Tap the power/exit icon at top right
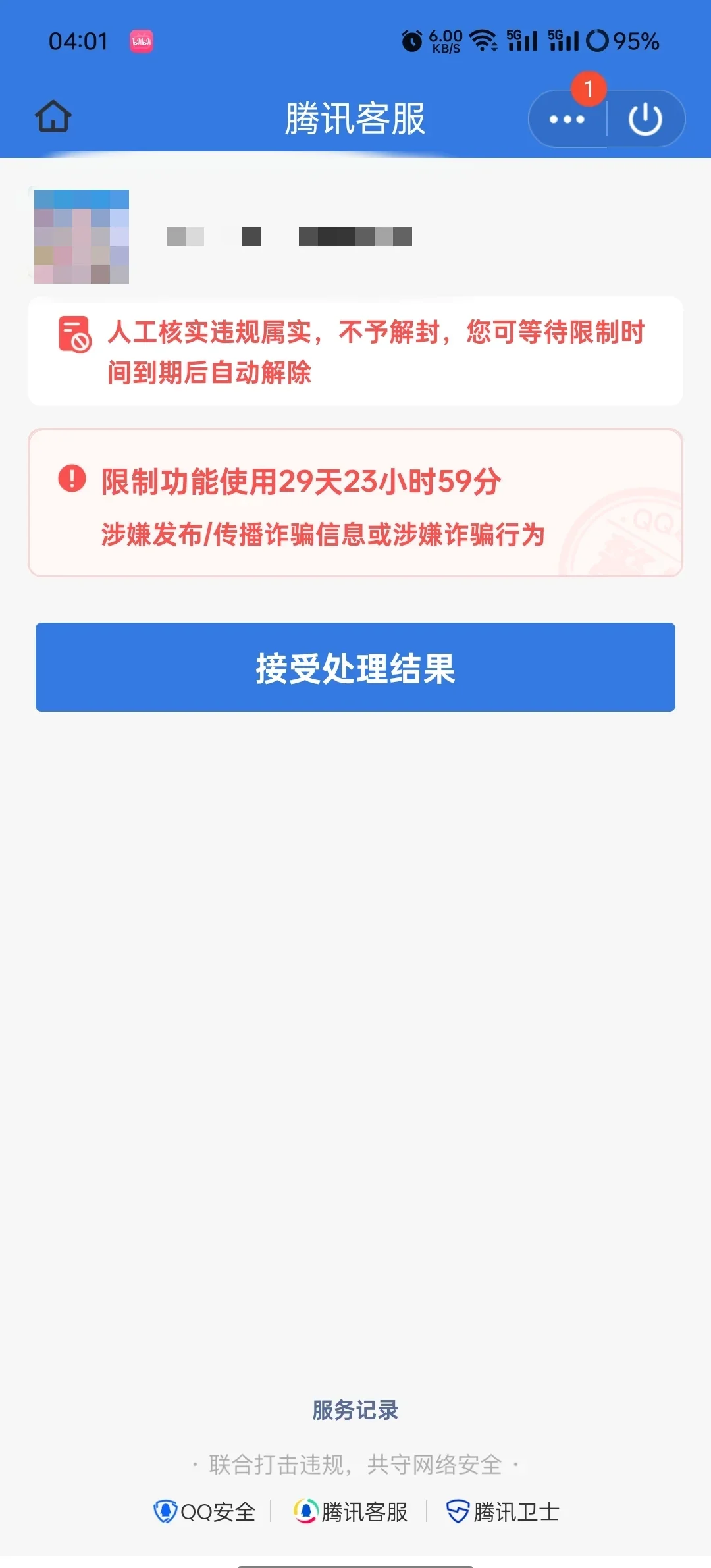711x1568 pixels. coord(644,118)
